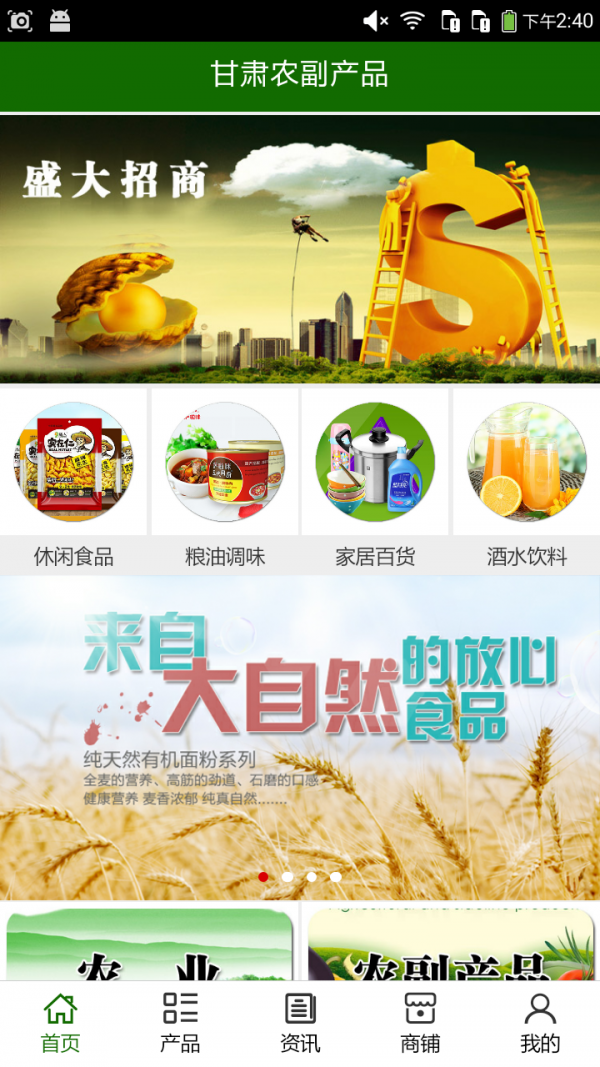Open the 商铺 tab
This screenshot has height=1067, width=600.
[420, 1023]
